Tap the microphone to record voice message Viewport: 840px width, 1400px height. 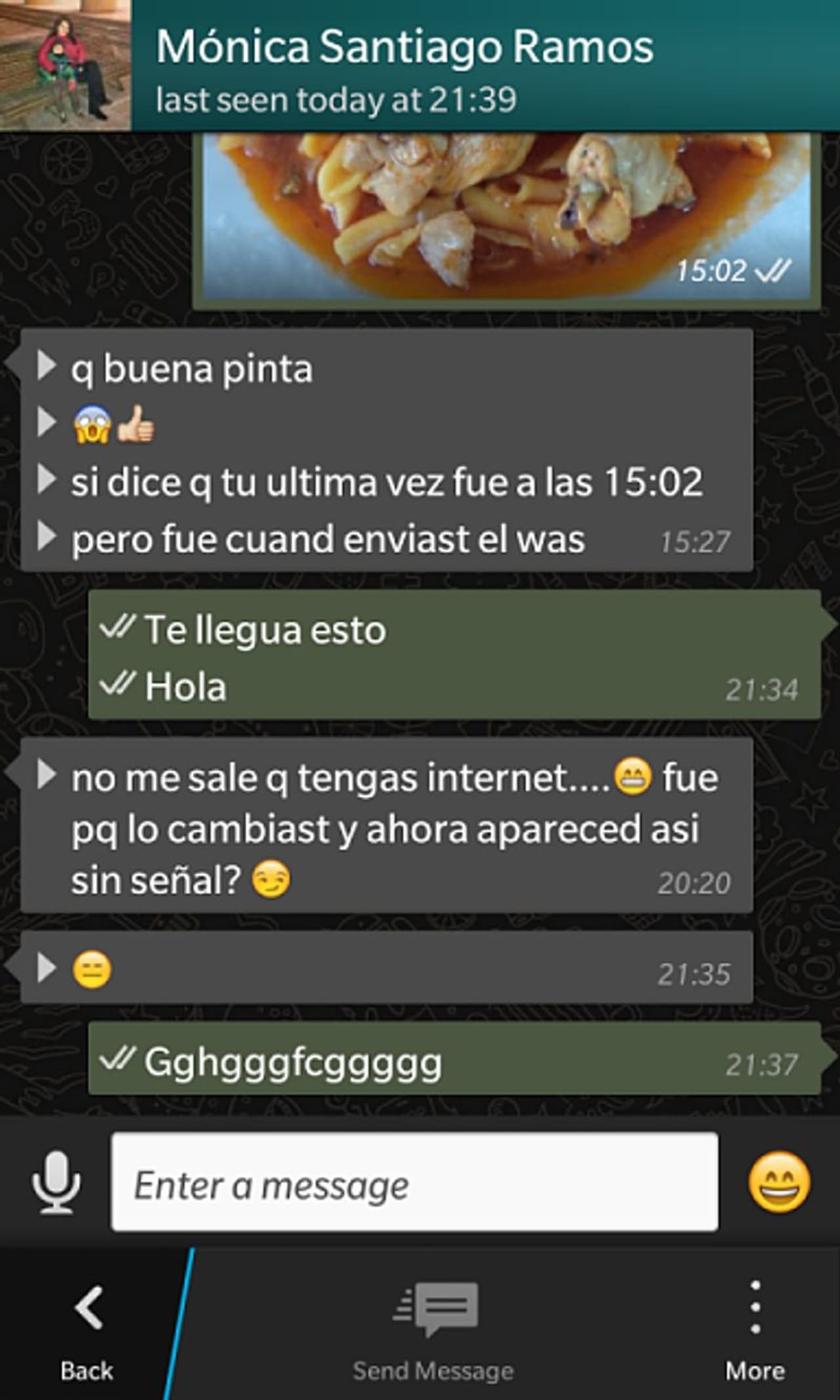tap(56, 1181)
